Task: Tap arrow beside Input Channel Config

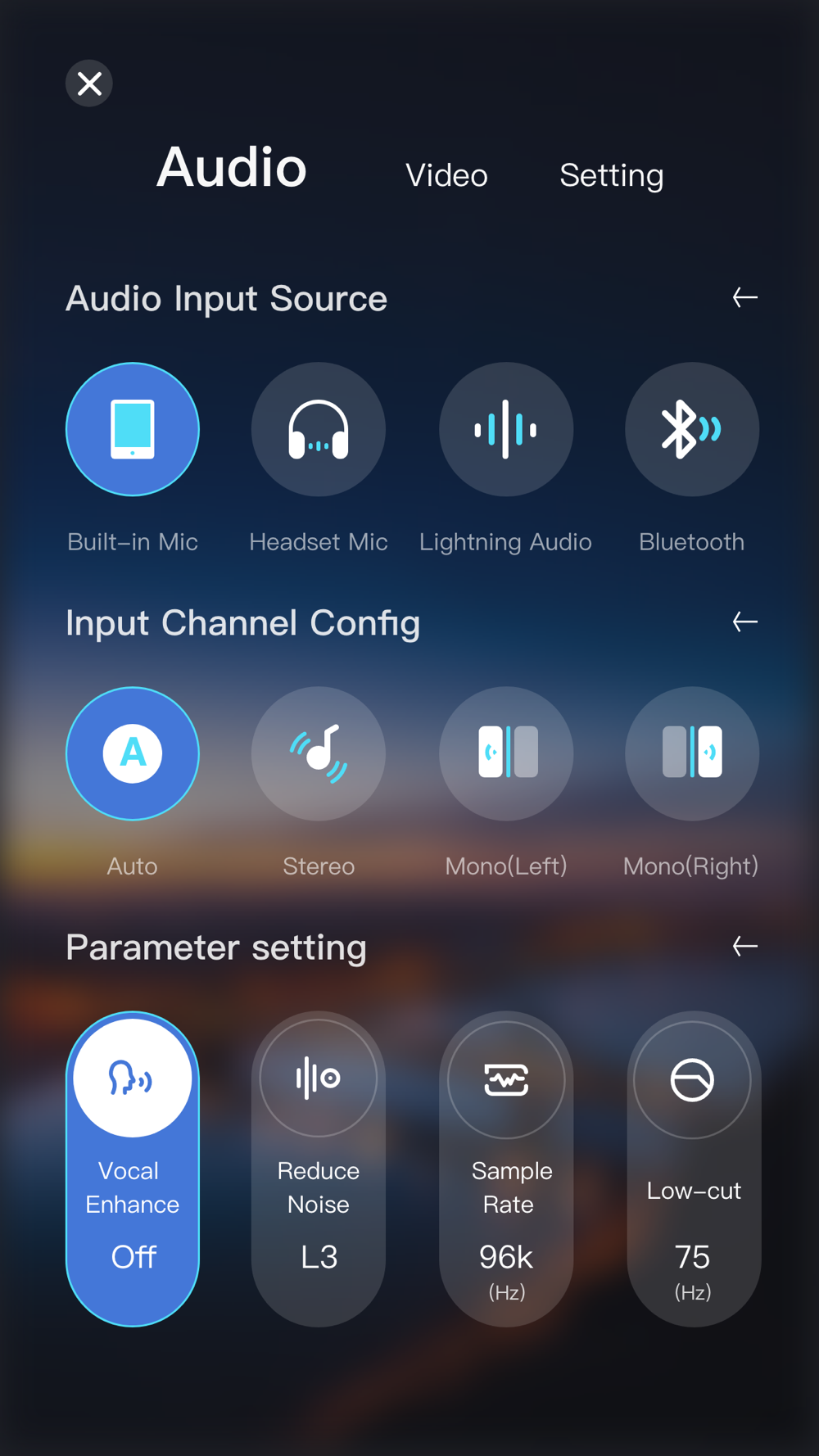Action: pyautogui.click(x=744, y=622)
